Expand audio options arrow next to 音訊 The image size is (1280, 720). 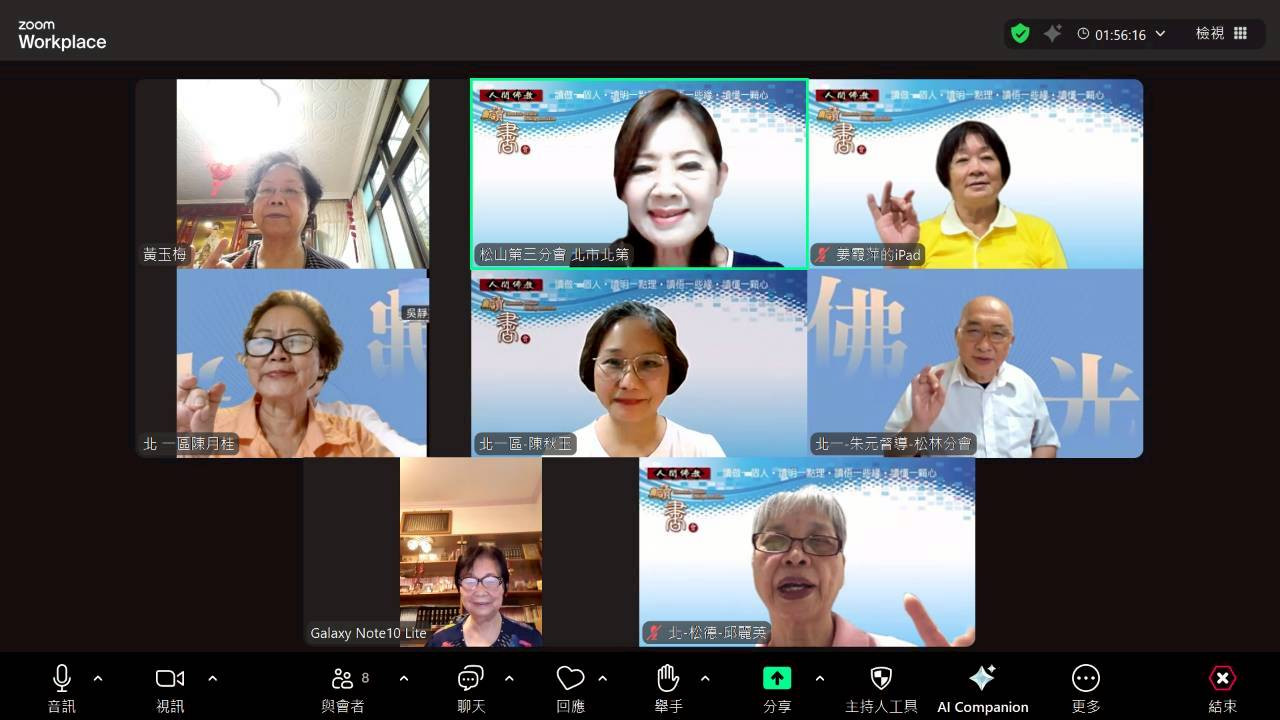click(98, 679)
